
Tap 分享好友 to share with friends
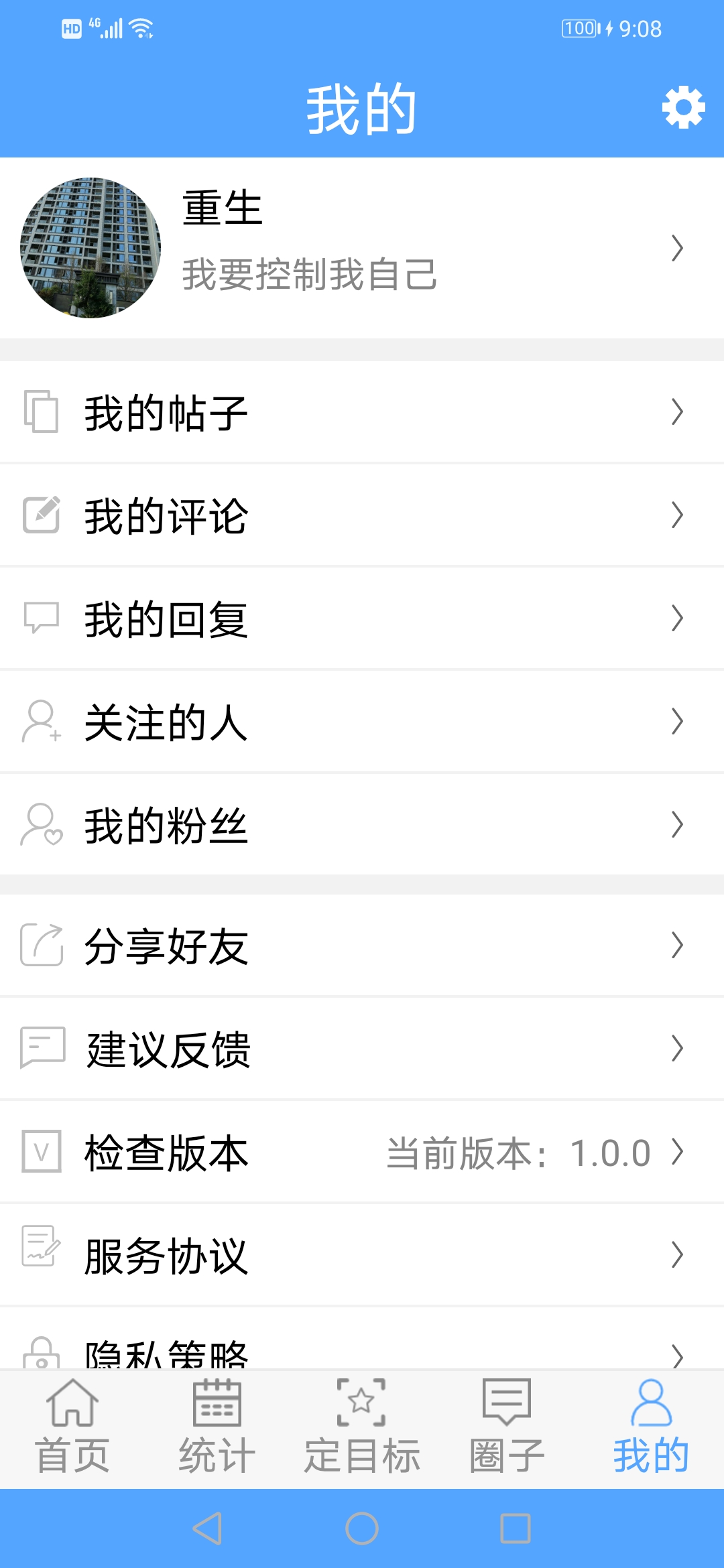click(x=362, y=945)
